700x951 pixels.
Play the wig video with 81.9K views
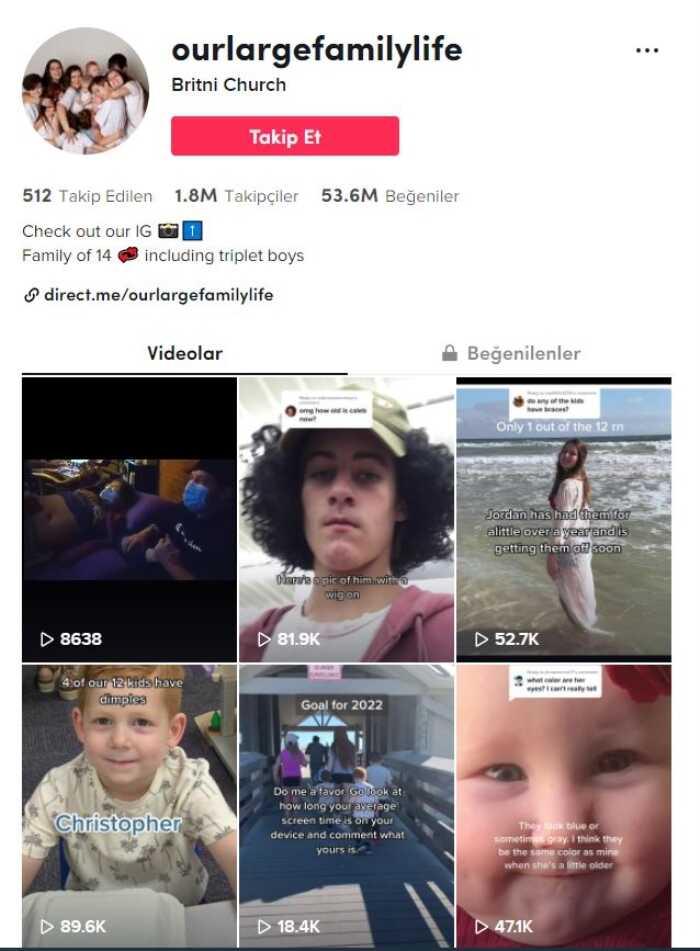pos(347,519)
